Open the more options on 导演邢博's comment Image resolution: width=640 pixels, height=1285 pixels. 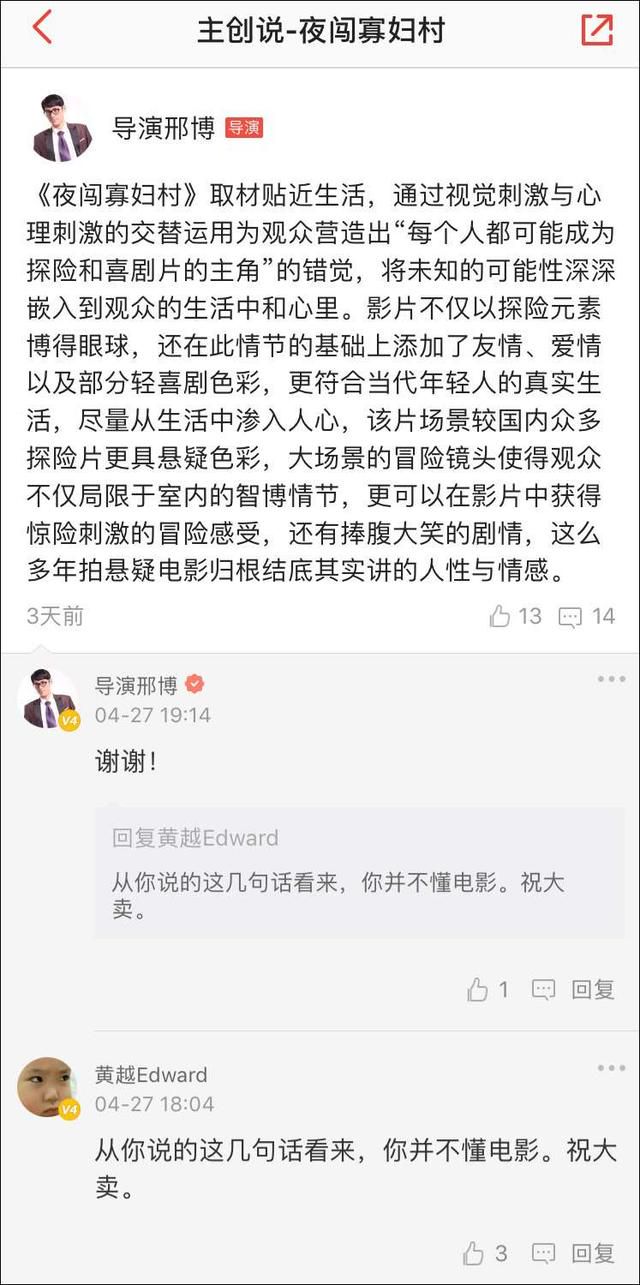click(611, 679)
